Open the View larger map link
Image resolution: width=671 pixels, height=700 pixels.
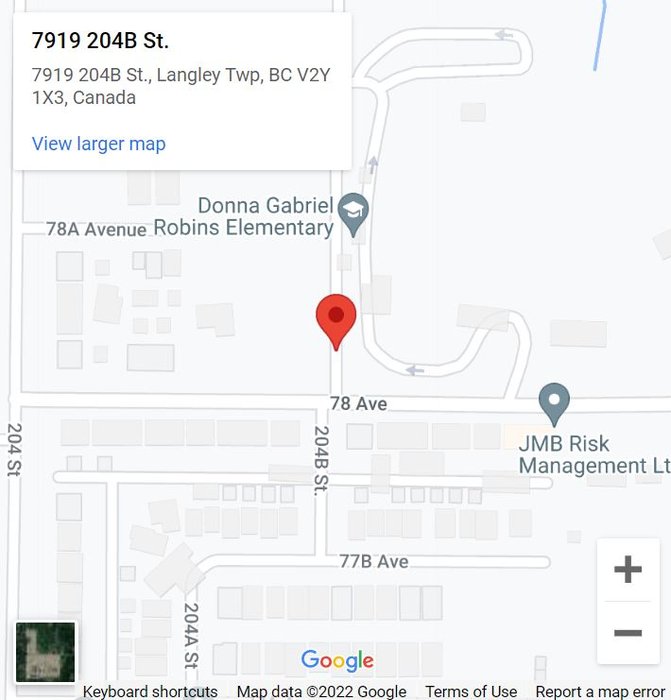(98, 144)
